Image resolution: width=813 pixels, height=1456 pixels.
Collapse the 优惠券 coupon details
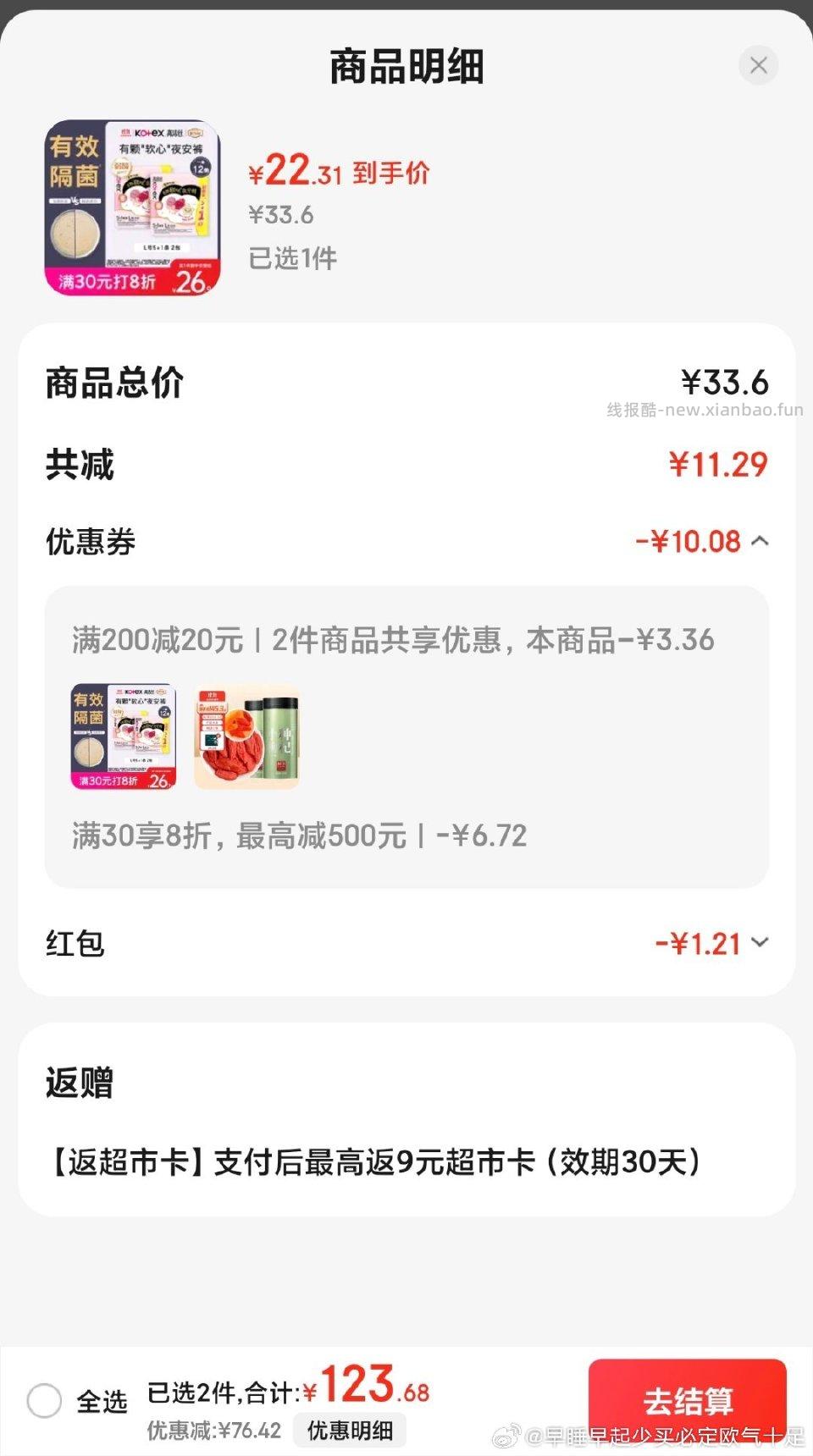[x=760, y=540]
